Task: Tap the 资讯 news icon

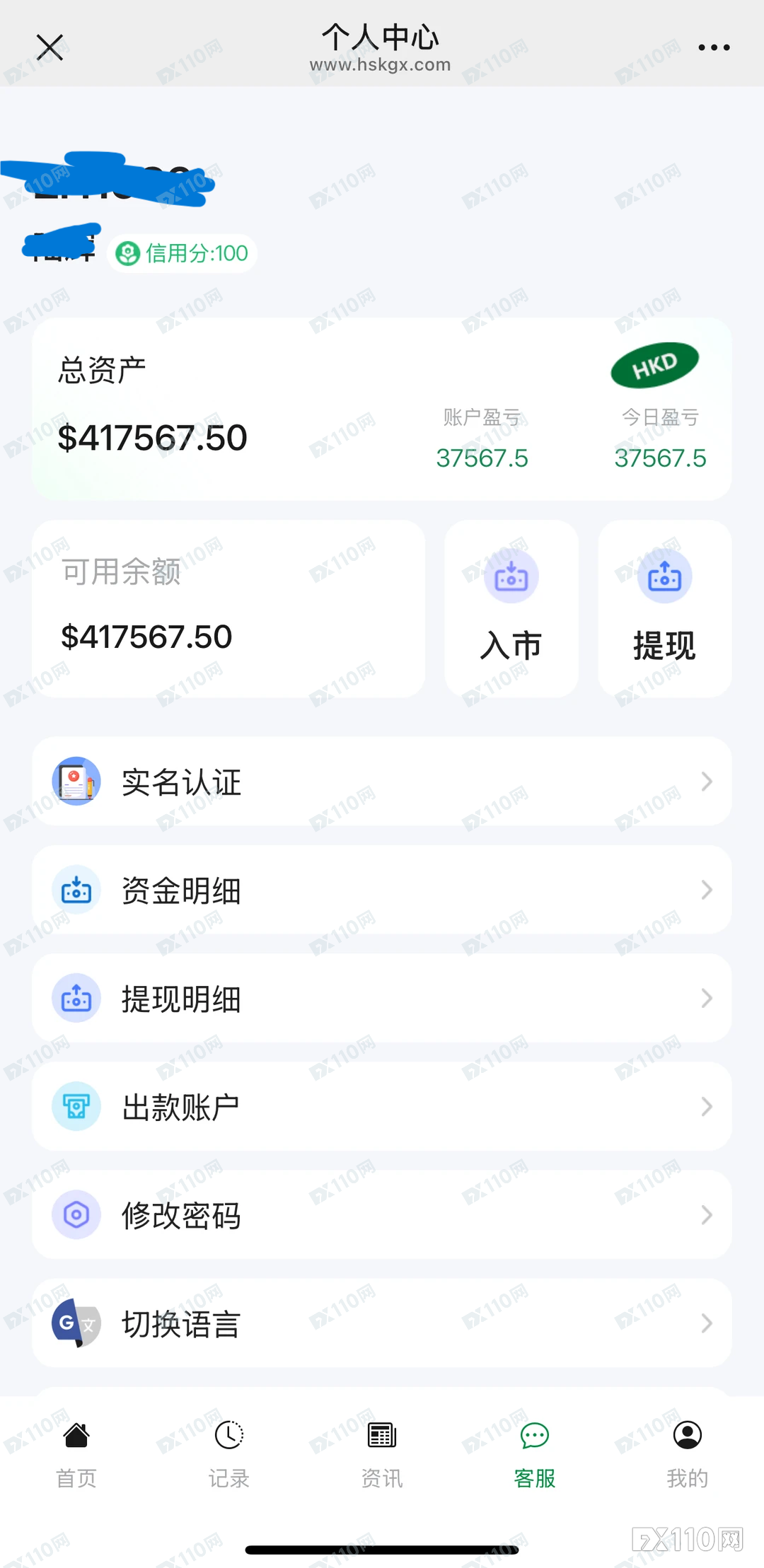Action: tap(381, 1436)
